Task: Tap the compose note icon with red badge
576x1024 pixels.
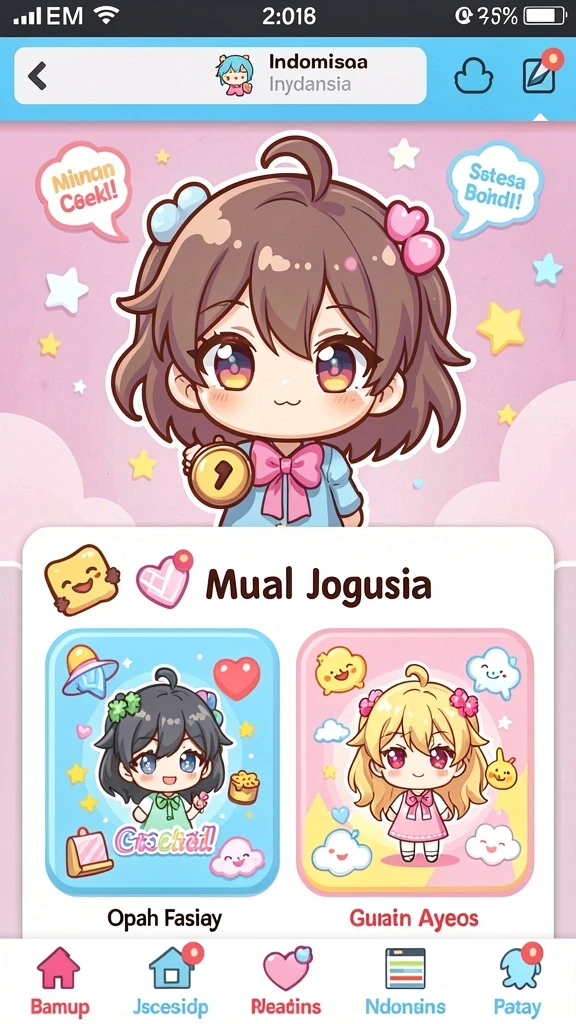Action: (x=541, y=72)
